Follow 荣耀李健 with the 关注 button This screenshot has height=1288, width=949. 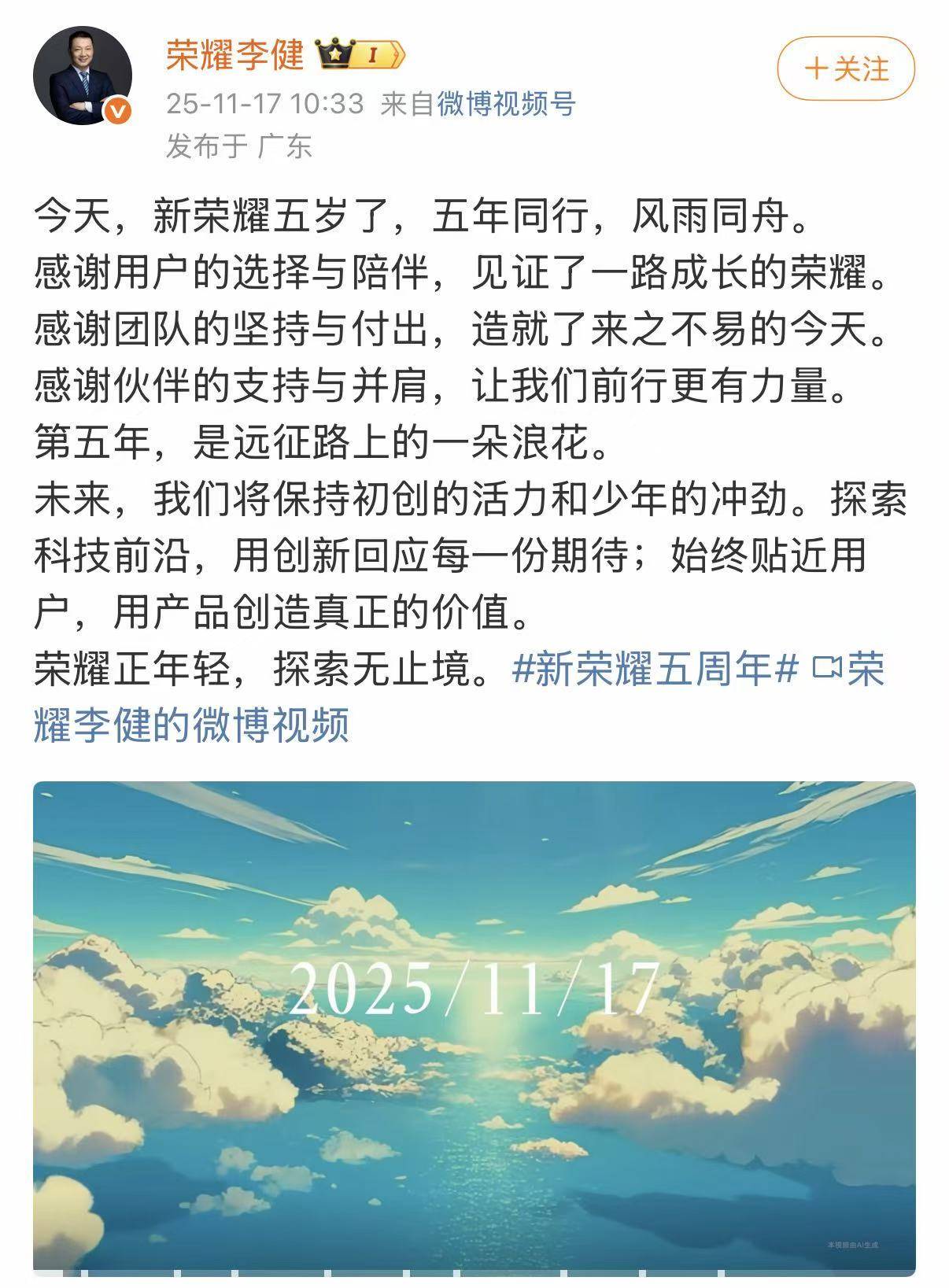click(x=846, y=69)
